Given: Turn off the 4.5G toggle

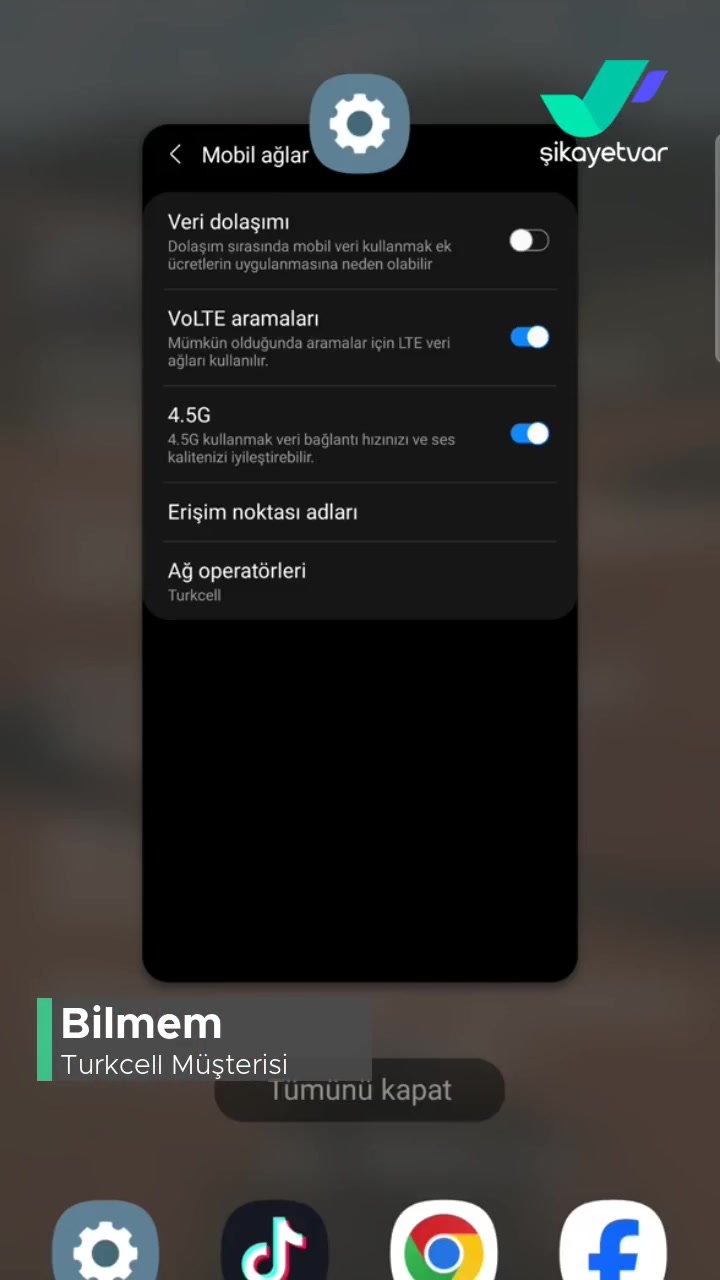Looking at the screenshot, I should point(529,433).
